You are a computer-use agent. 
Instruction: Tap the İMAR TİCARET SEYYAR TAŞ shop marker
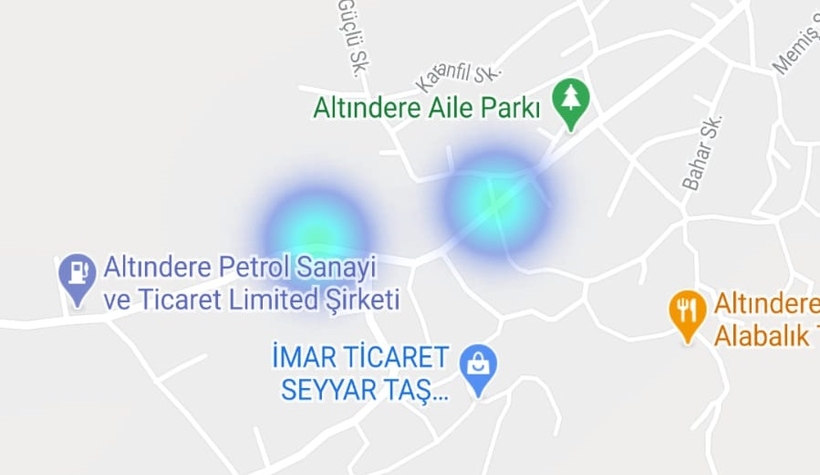tap(480, 367)
